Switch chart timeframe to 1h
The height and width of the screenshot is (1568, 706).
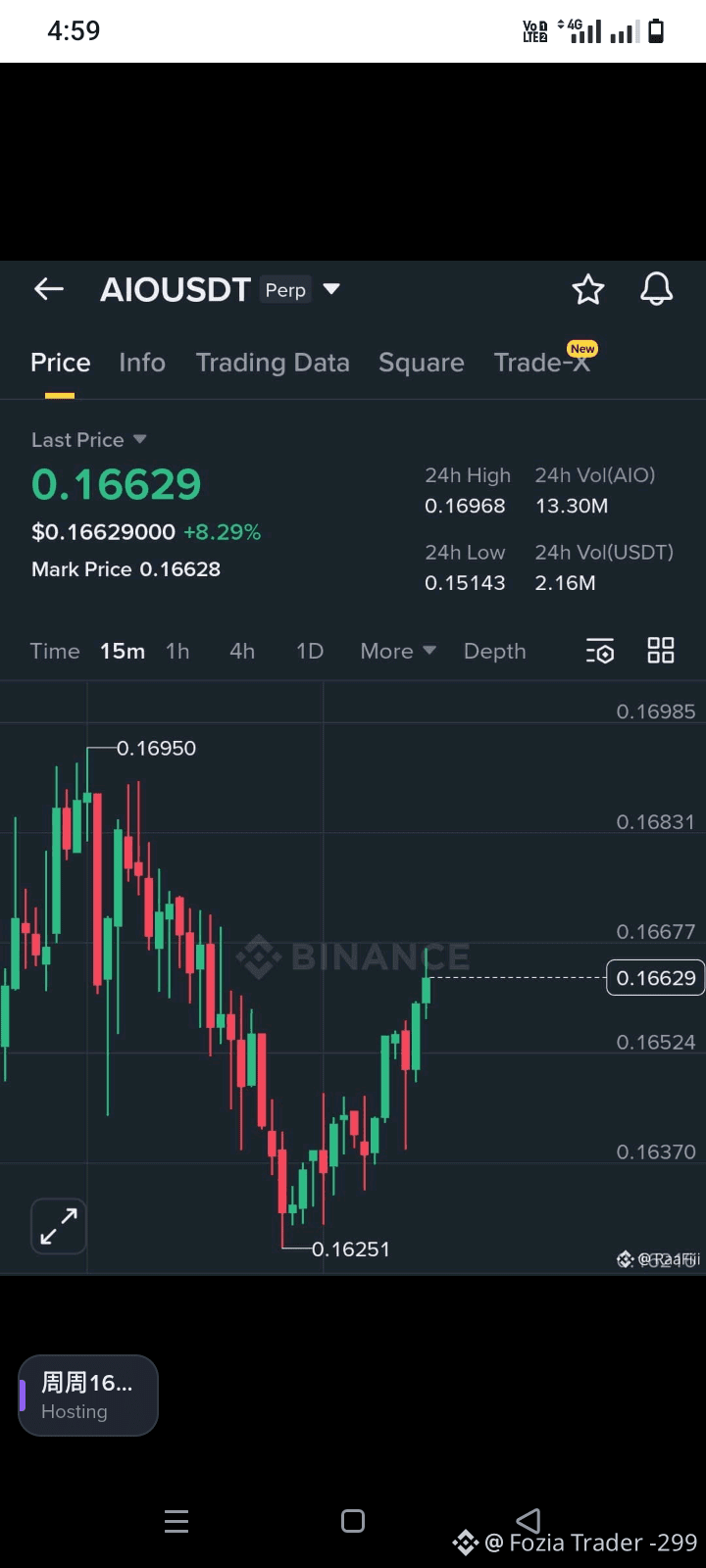click(x=177, y=650)
